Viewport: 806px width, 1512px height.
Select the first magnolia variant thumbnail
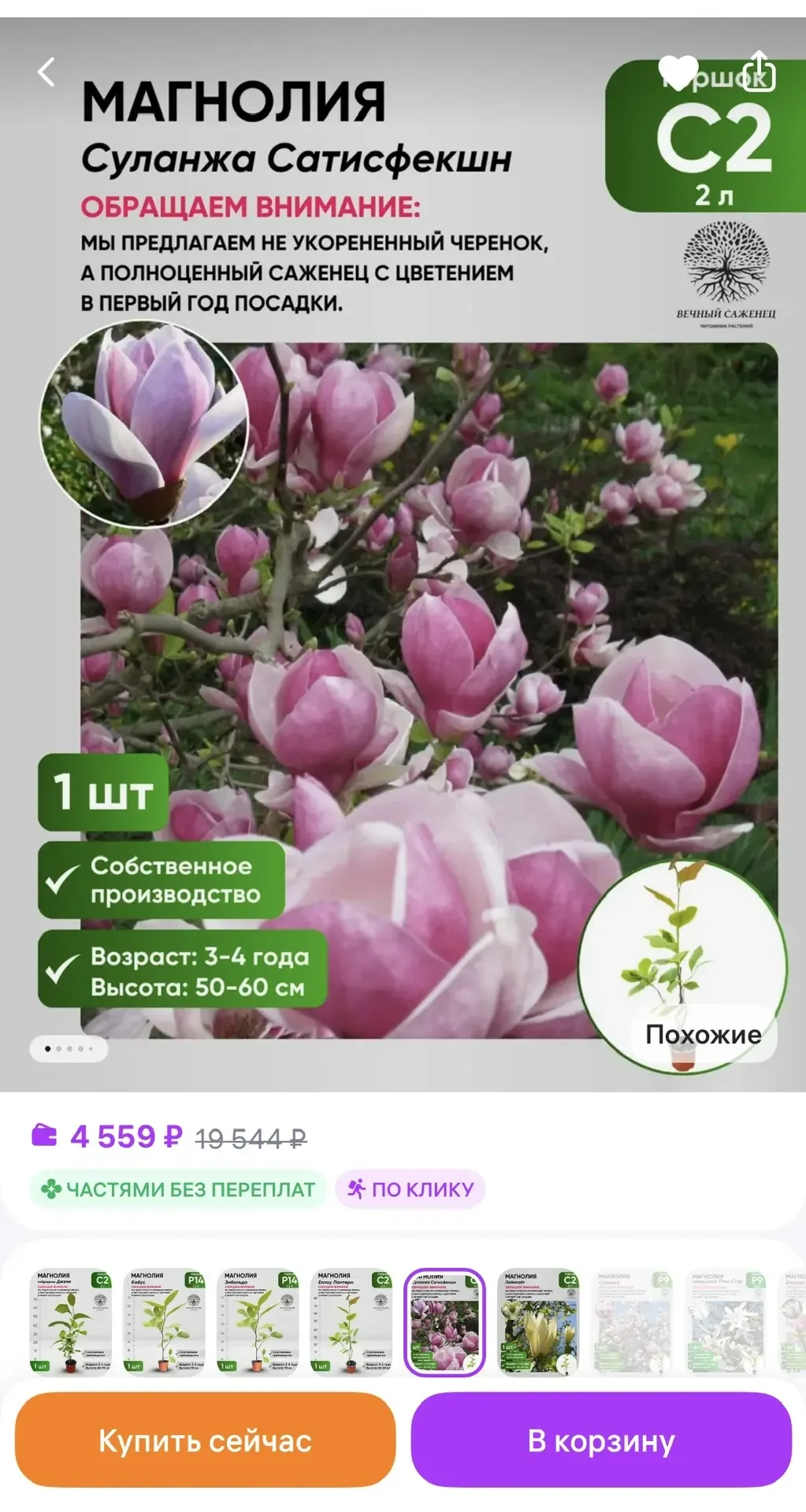[71, 1322]
